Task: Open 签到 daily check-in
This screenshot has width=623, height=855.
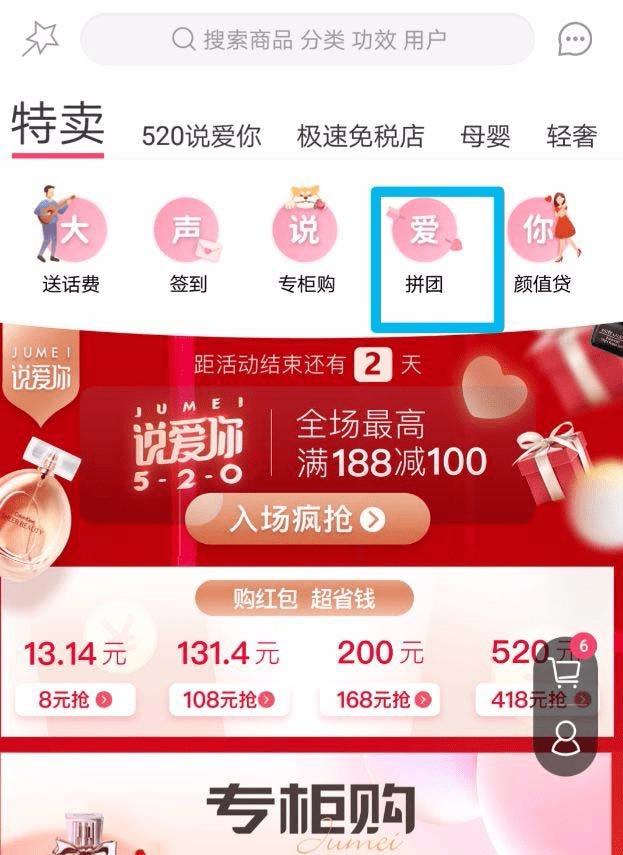Action: 188,244
